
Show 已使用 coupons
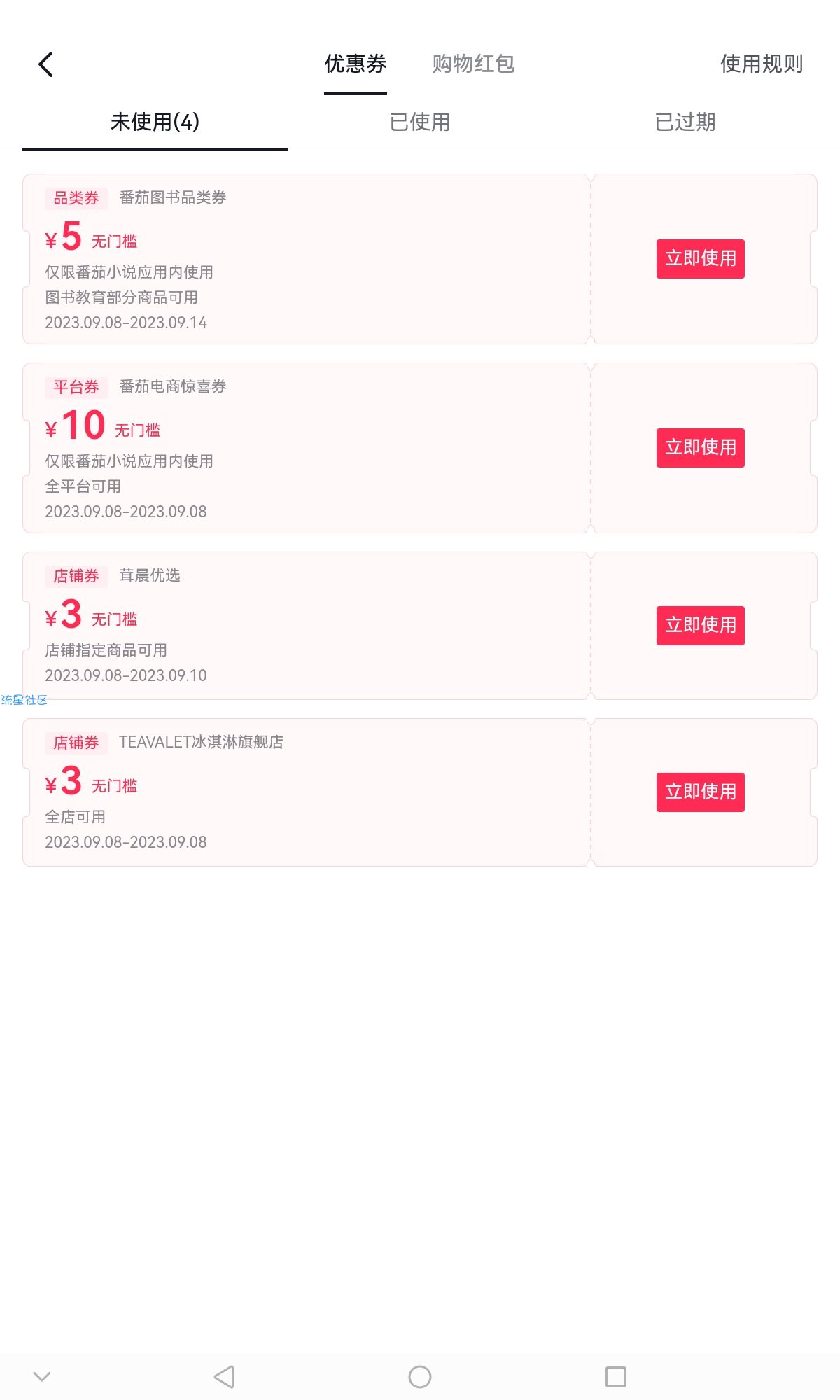tap(420, 122)
